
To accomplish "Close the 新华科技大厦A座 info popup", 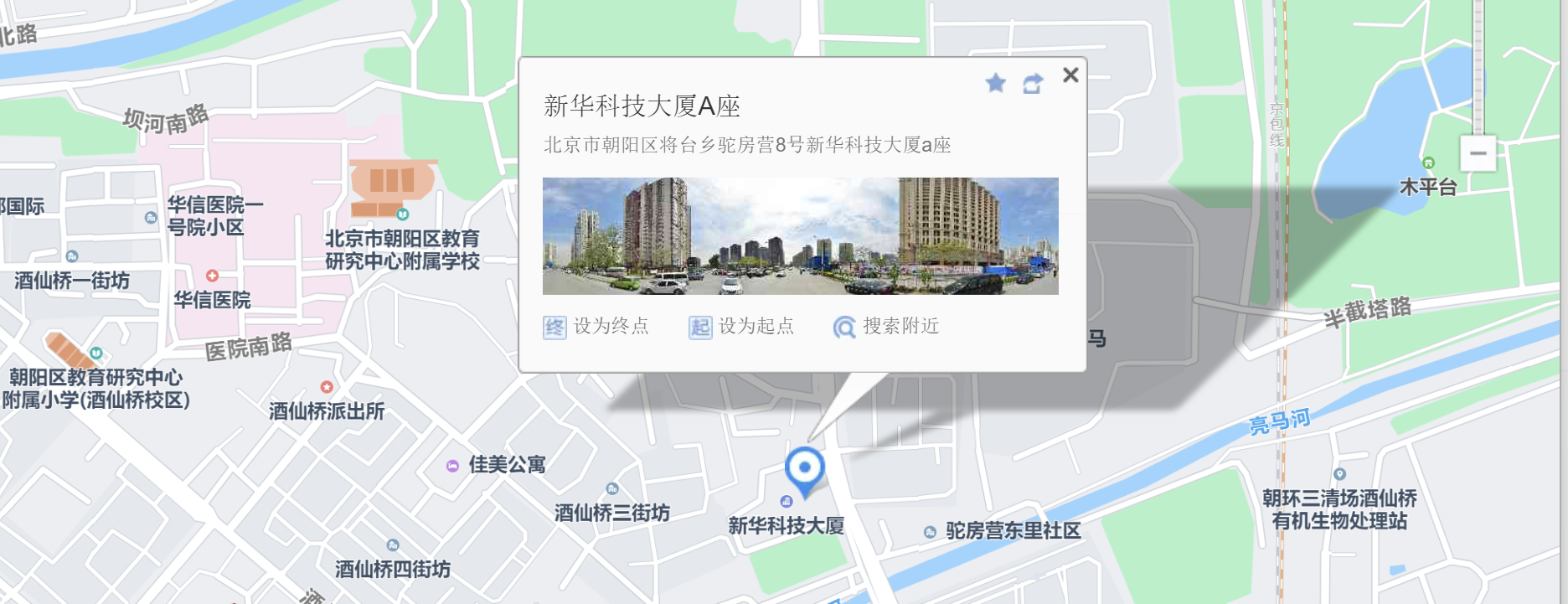I will [x=1070, y=75].
